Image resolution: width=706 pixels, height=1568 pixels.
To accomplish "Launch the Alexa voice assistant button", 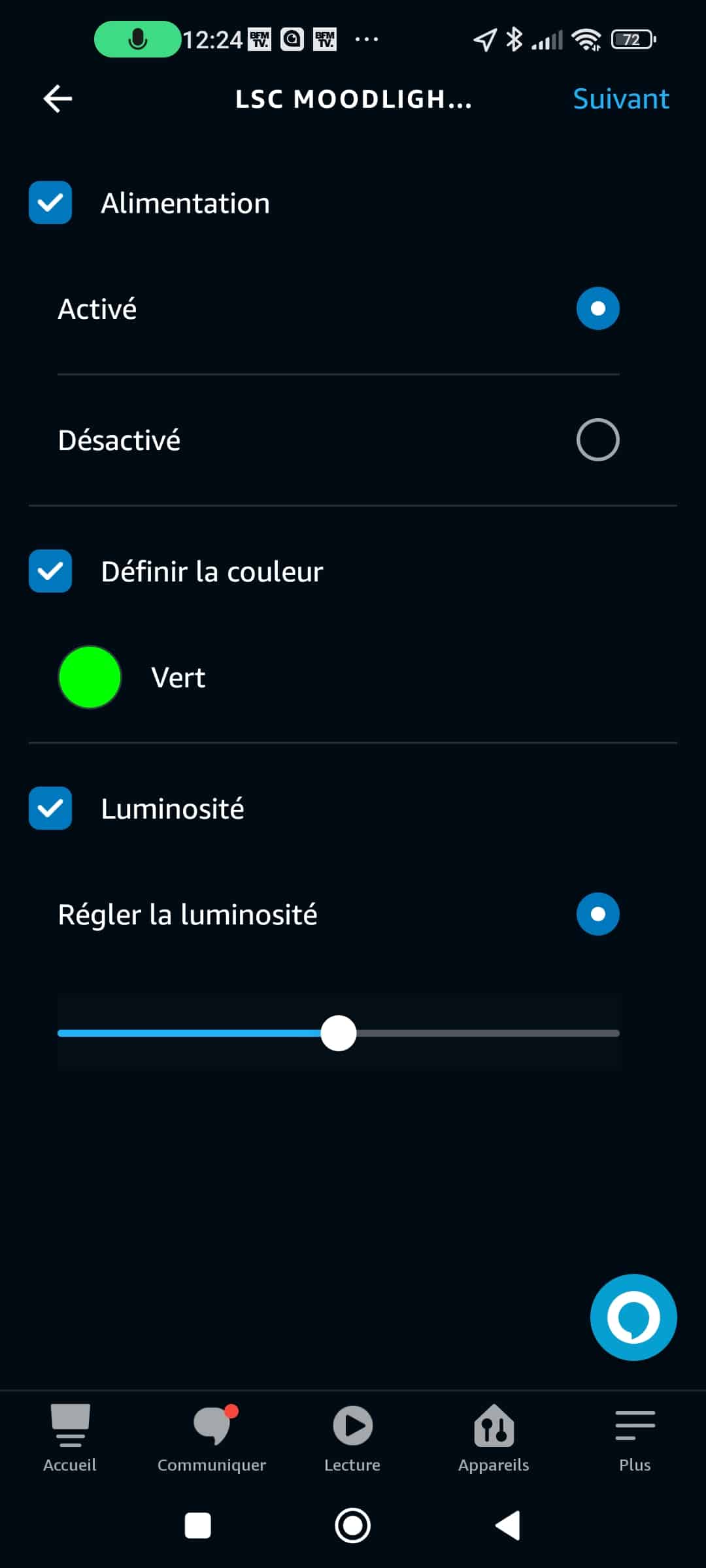I will [633, 1317].
